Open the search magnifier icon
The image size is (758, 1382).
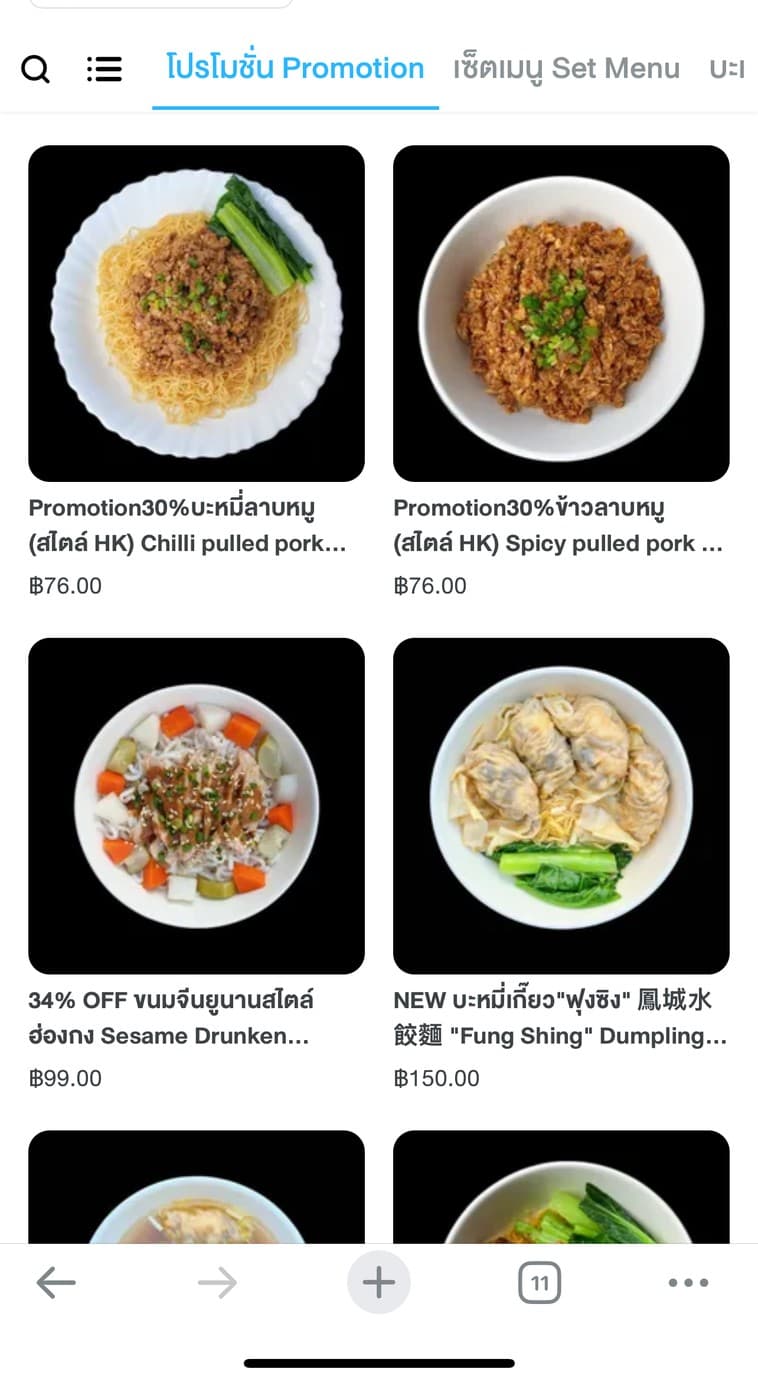35,69
